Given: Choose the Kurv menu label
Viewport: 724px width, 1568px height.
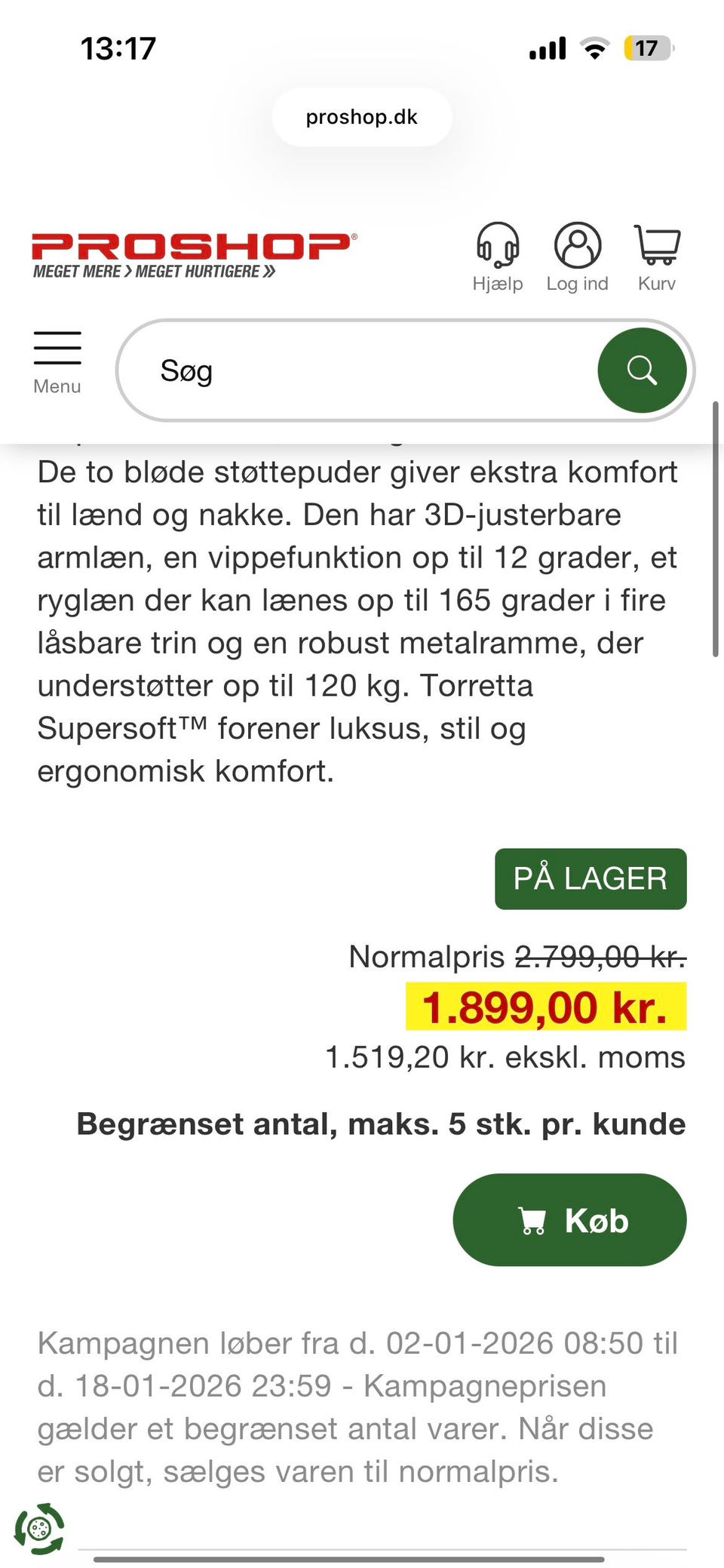Looking at the screenshot, I should (x=656, y=284).
